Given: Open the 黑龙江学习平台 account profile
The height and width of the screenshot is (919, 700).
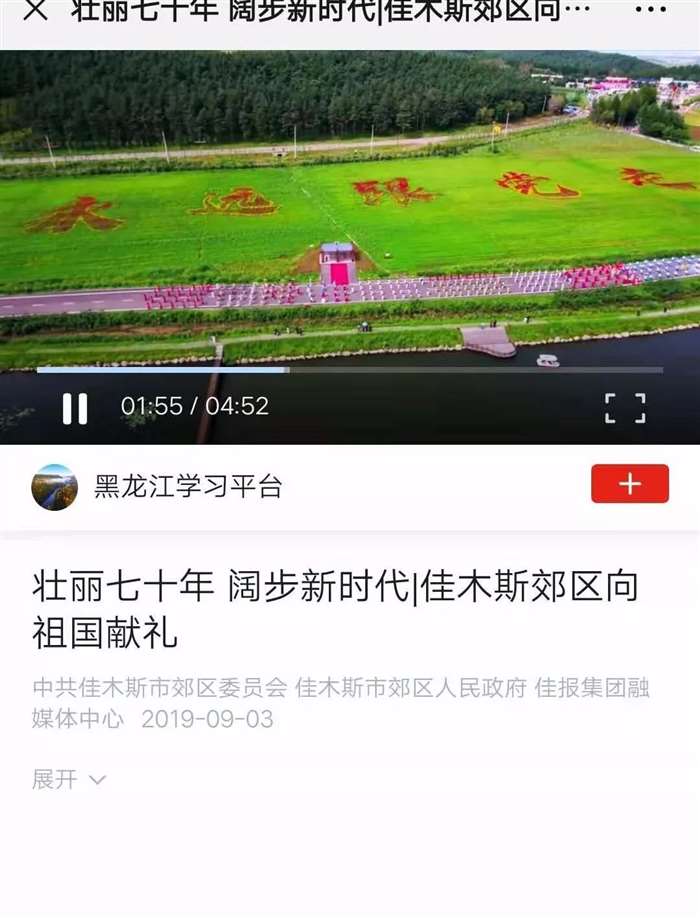Looking at the screenshot, I should point(188,487).
